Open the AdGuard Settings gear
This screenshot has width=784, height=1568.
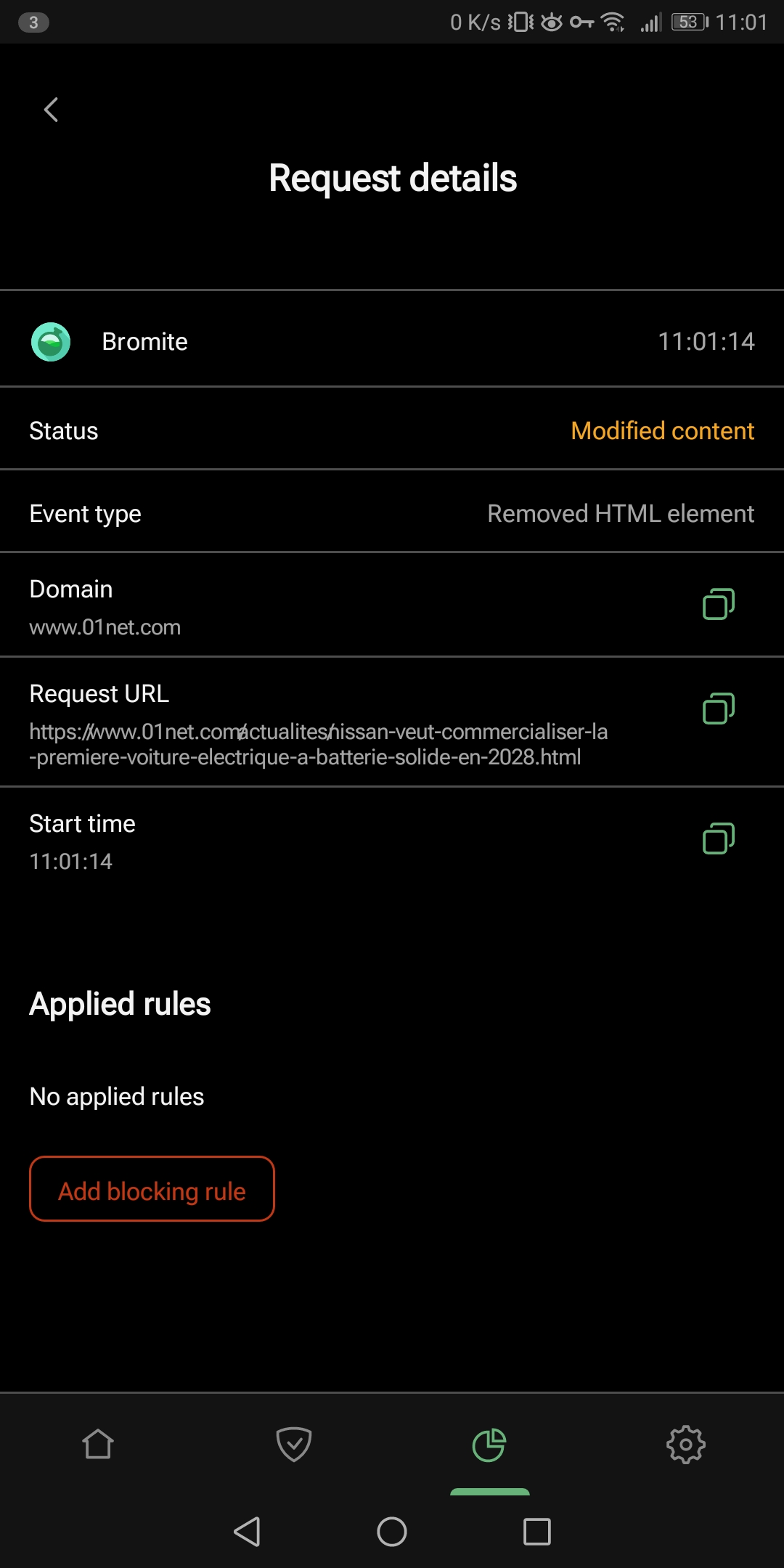click(x=685, y=1445)
